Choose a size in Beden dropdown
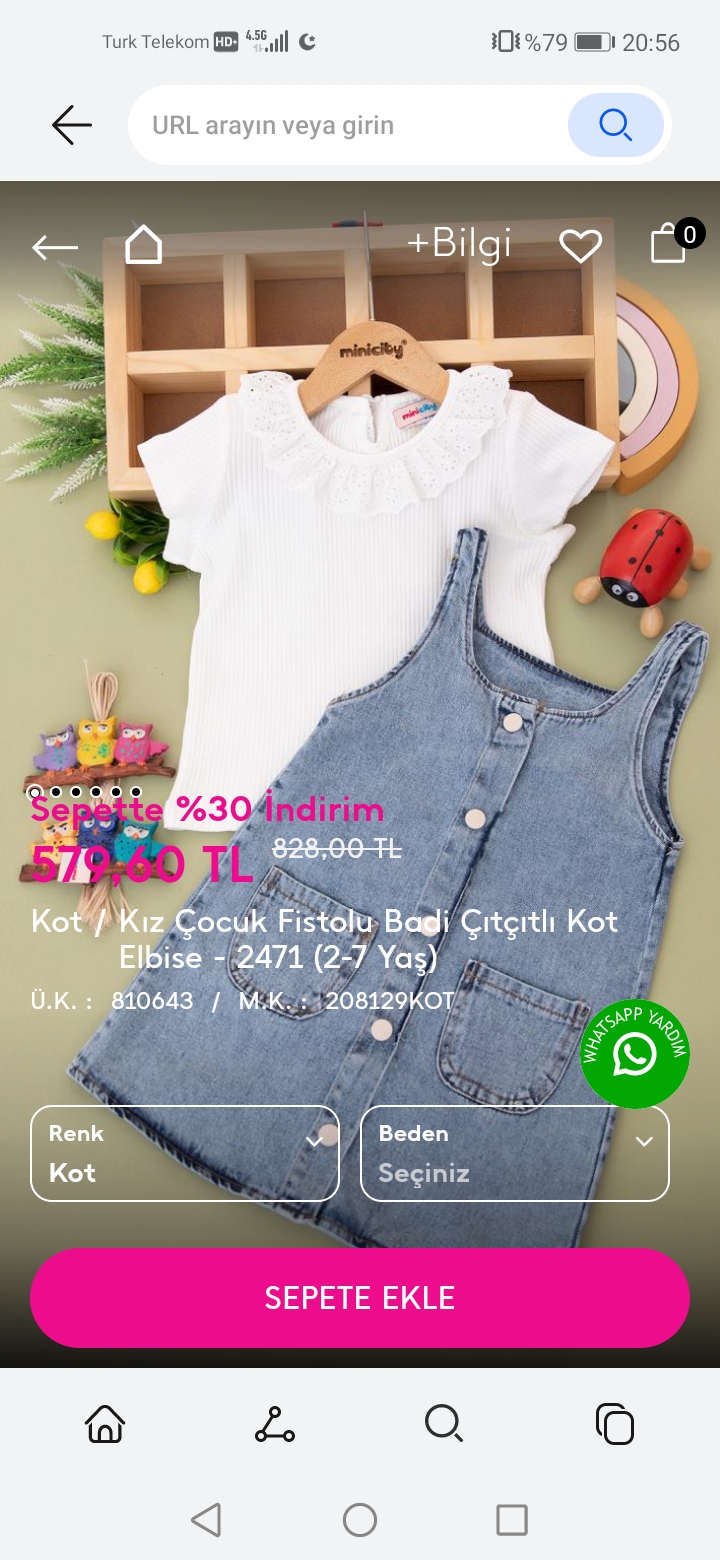The width and height of the screenshot is (720, 1560). pyautogui.click(x=514, y=1153)
